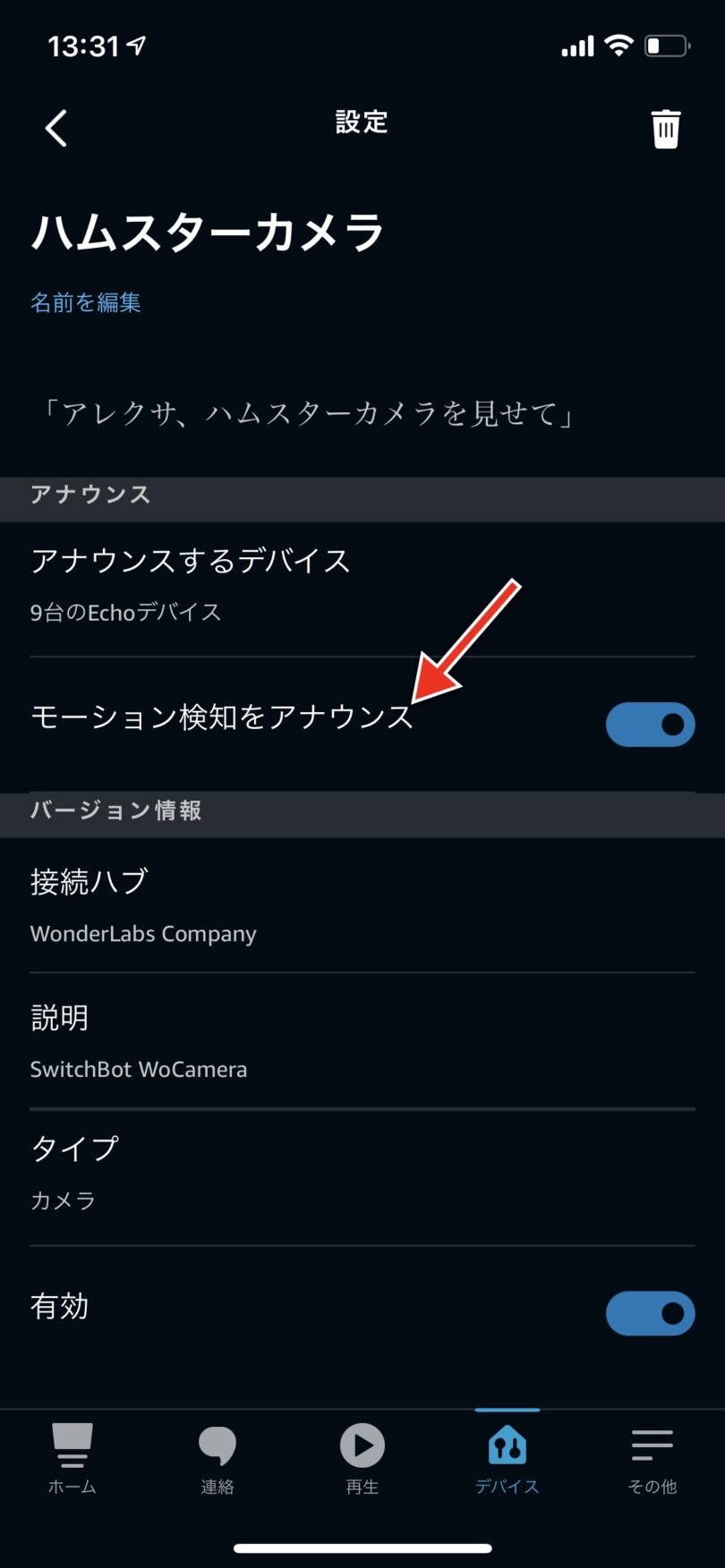This screenshot has width=725, height=1568.
Task: Switch to the ホーム tab
Action: 72,1457
